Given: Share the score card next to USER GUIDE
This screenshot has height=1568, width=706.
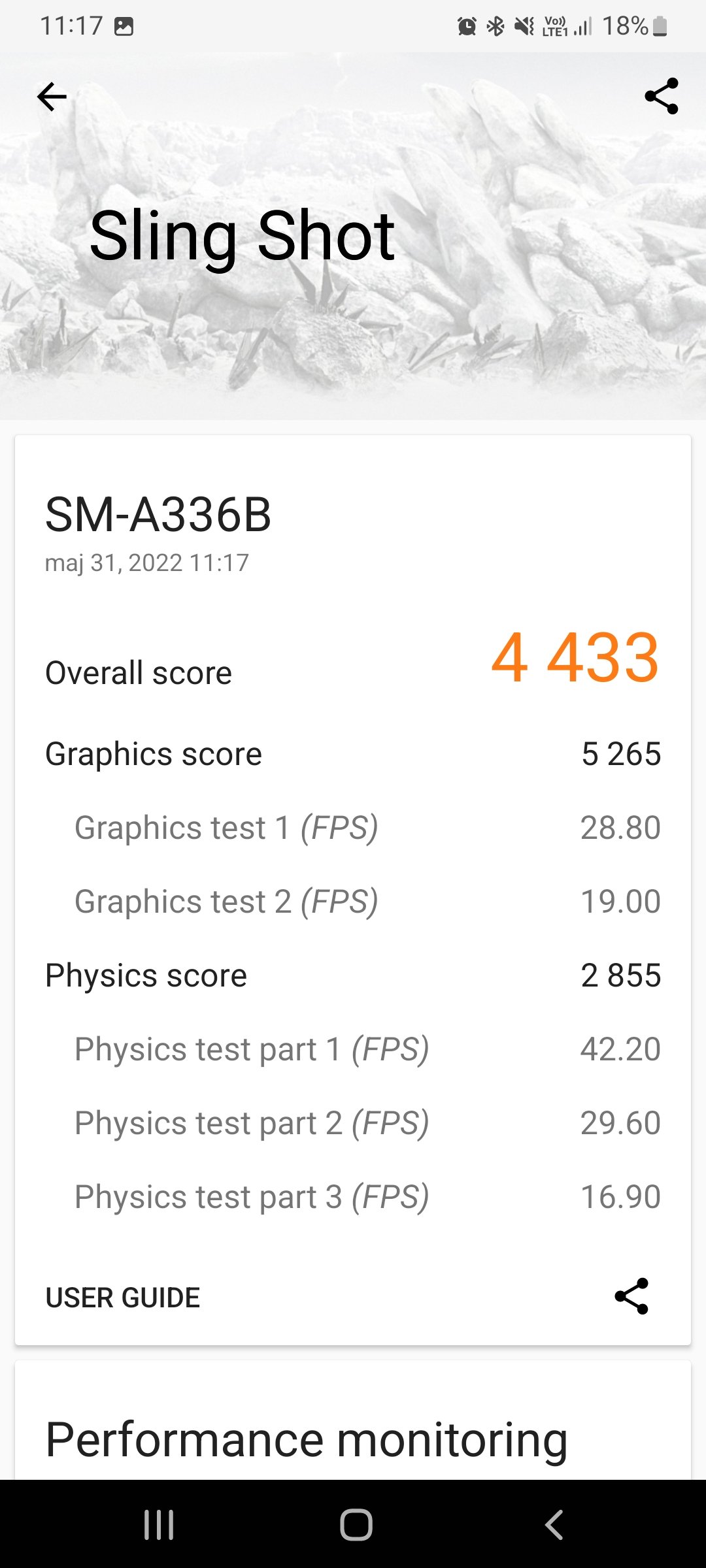Looking at the screenshot, I should click(631, 1296).
